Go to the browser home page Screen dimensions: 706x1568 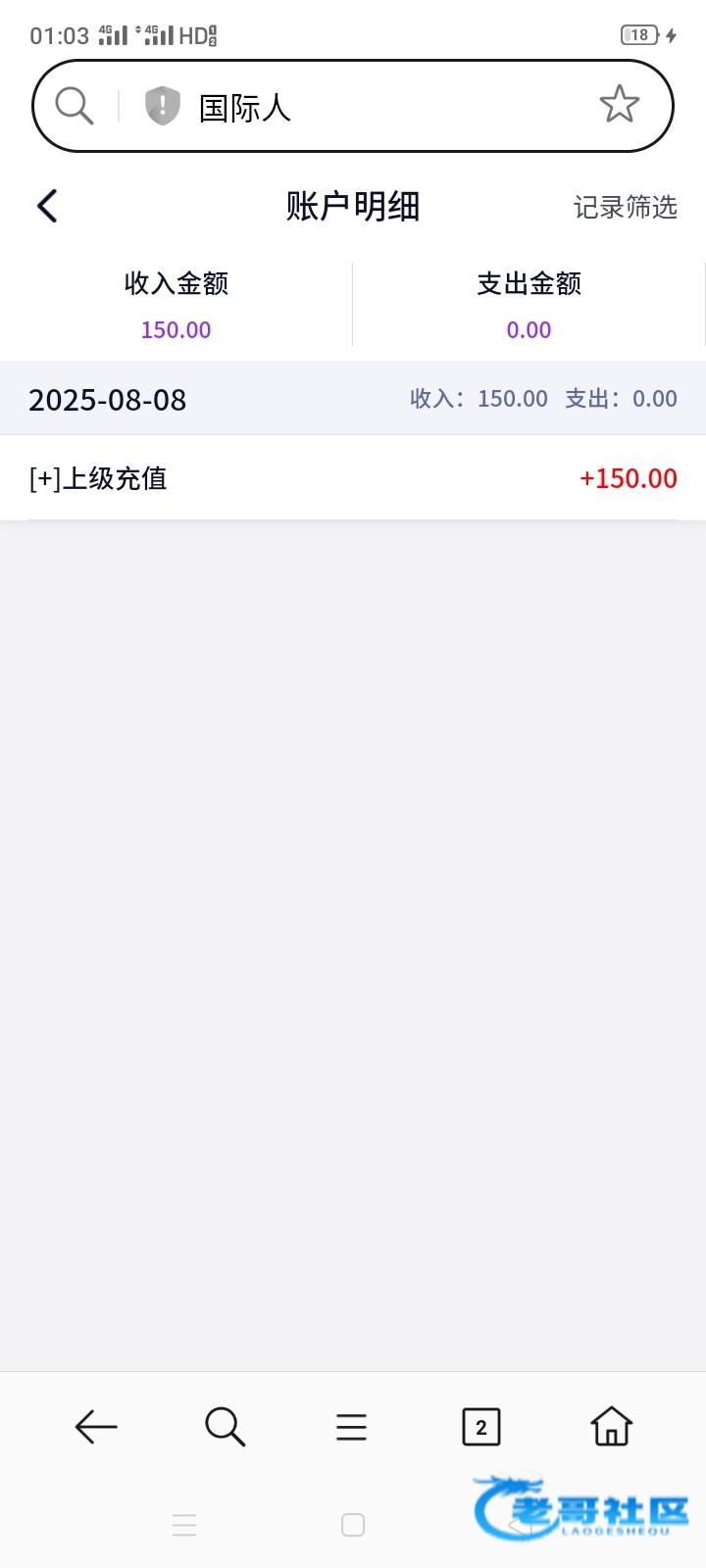click(x=611, y=1426)
